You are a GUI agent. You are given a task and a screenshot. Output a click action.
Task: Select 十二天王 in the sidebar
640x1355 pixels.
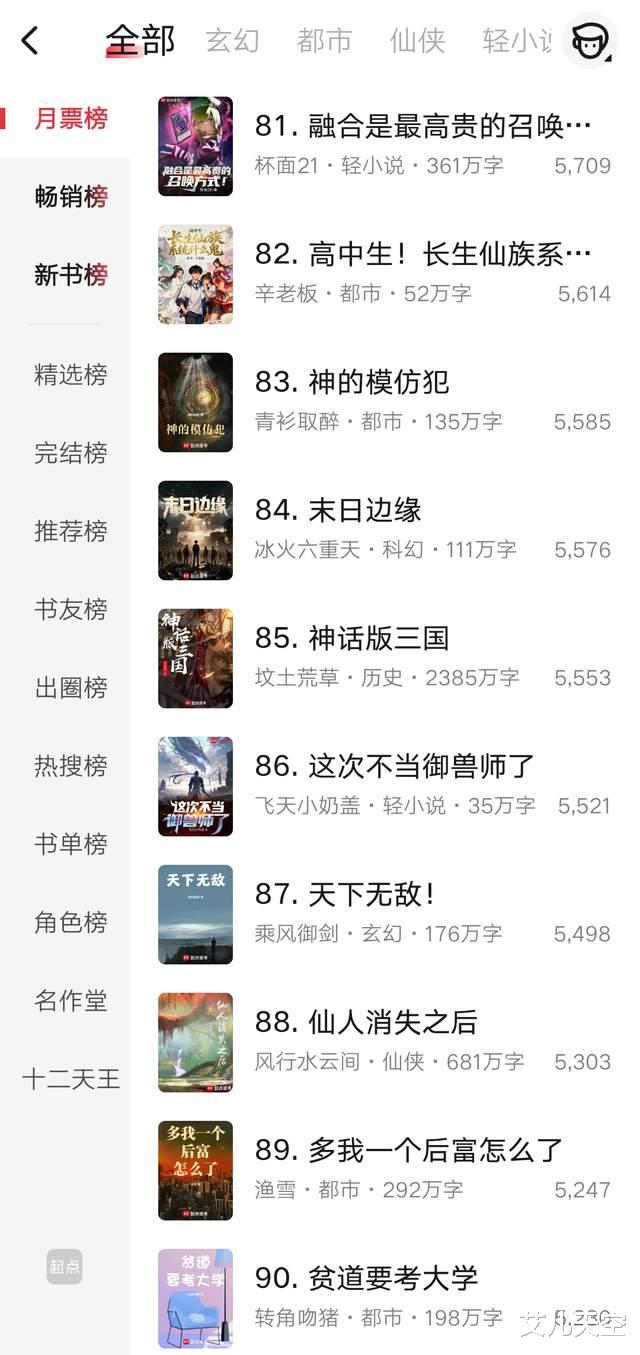[x=71, y=1079]
